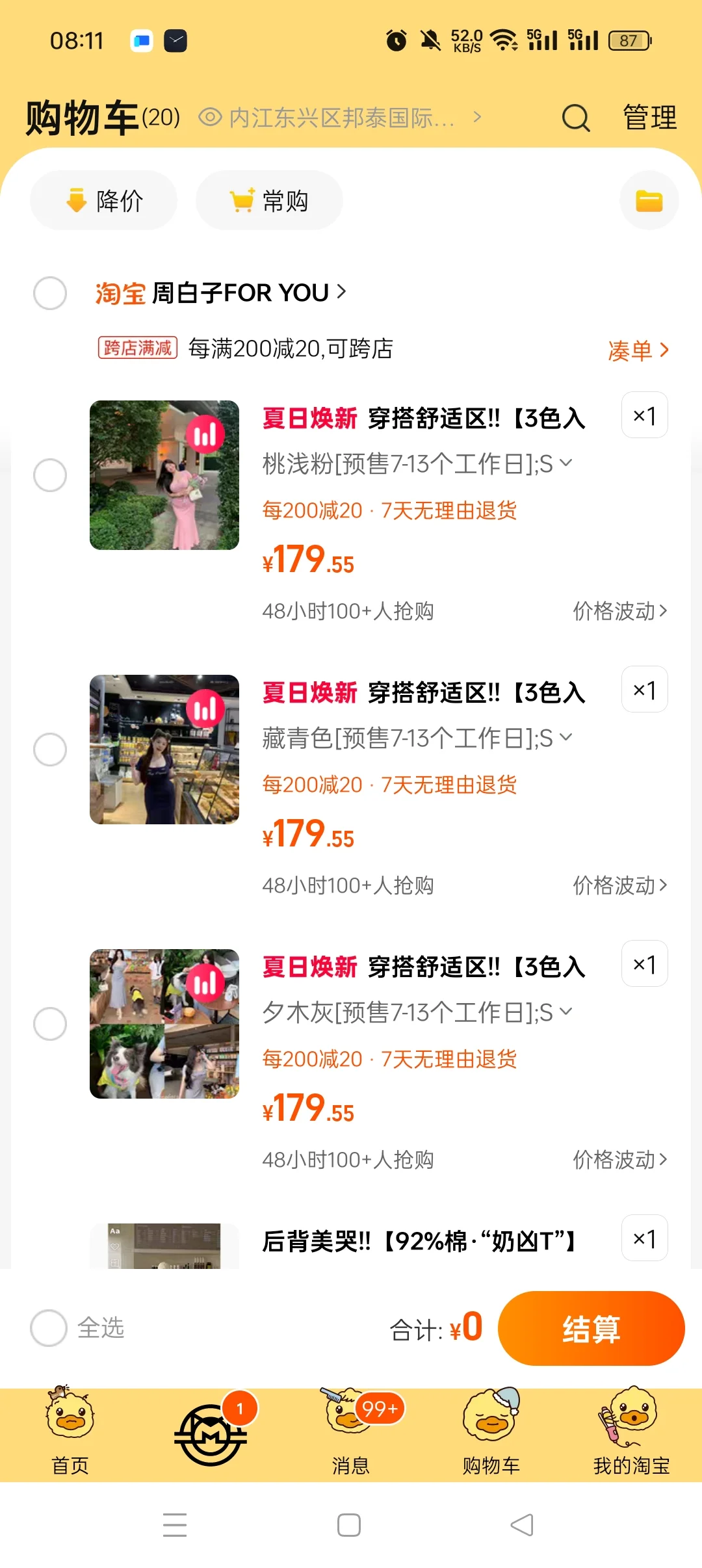Select the 夕木灰 dress item checkbox
This screenshot has height=1568, width=702.
[50, 1024]
